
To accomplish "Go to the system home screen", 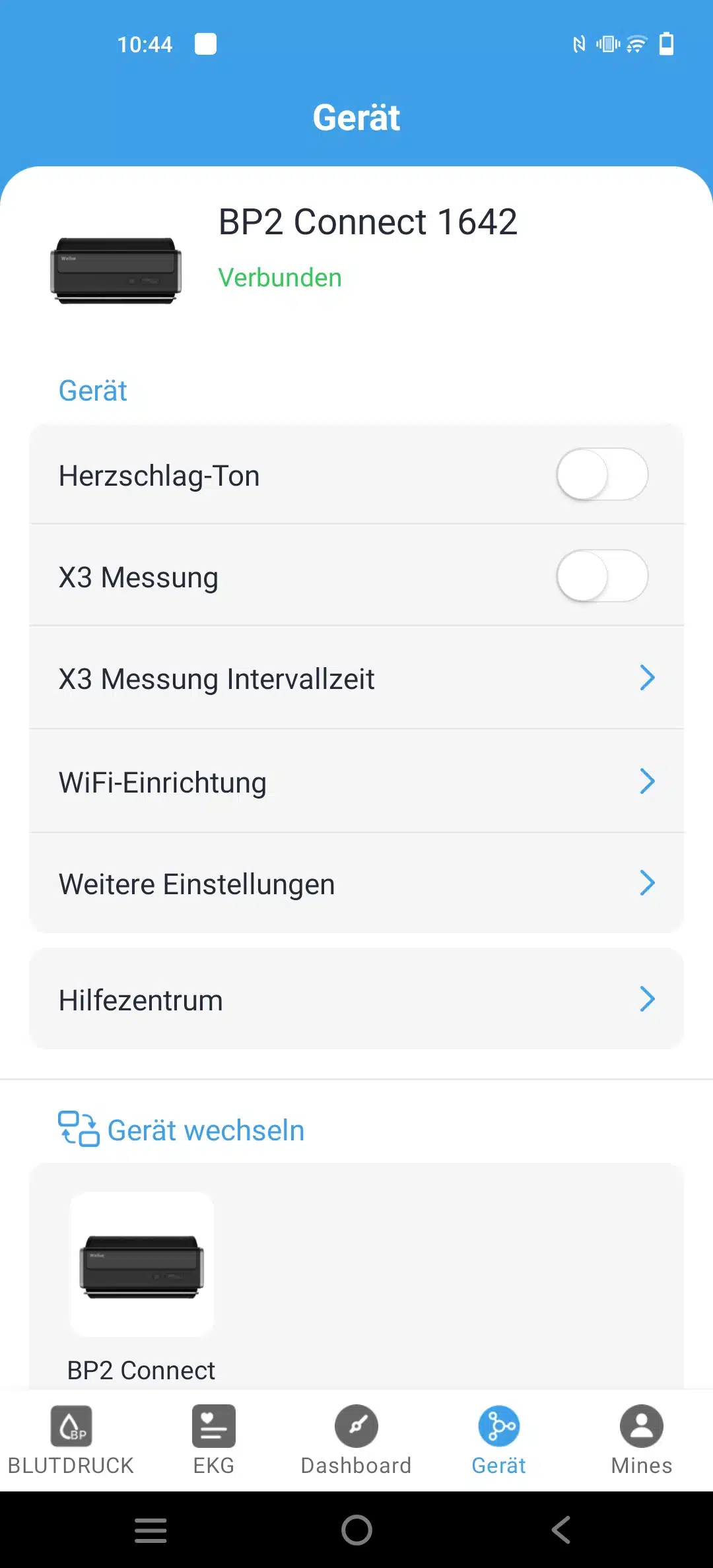I will 356,1530.
